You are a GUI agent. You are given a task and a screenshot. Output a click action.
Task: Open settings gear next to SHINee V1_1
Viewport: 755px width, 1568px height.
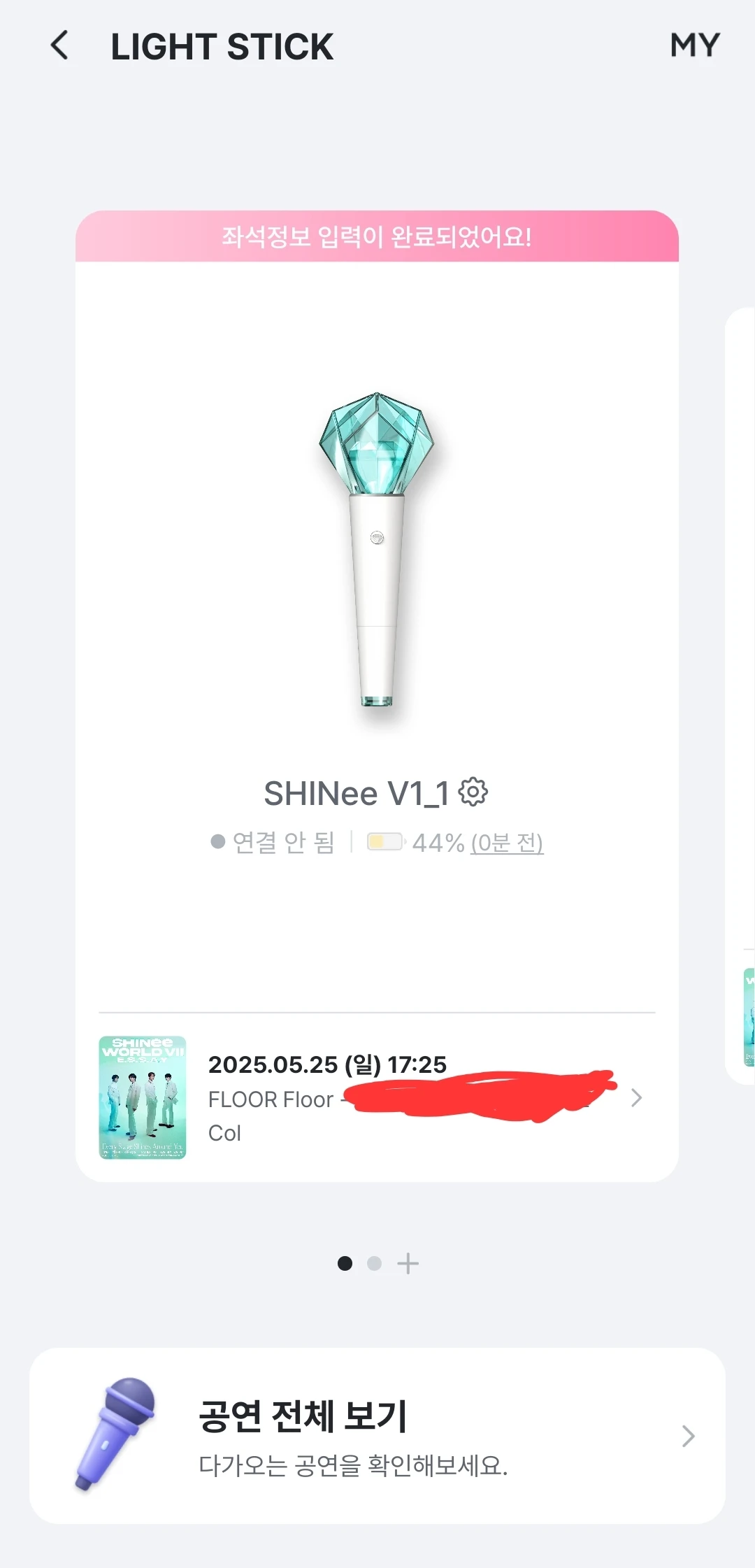click(x=473, y=792)
